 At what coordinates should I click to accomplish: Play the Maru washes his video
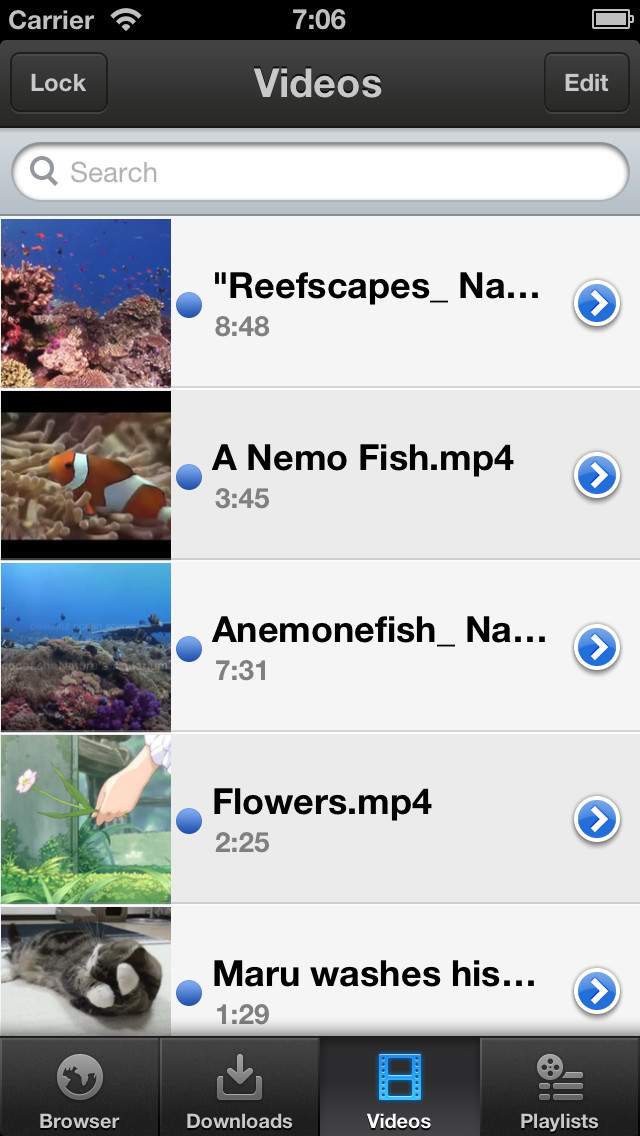[x=320, y=971]
